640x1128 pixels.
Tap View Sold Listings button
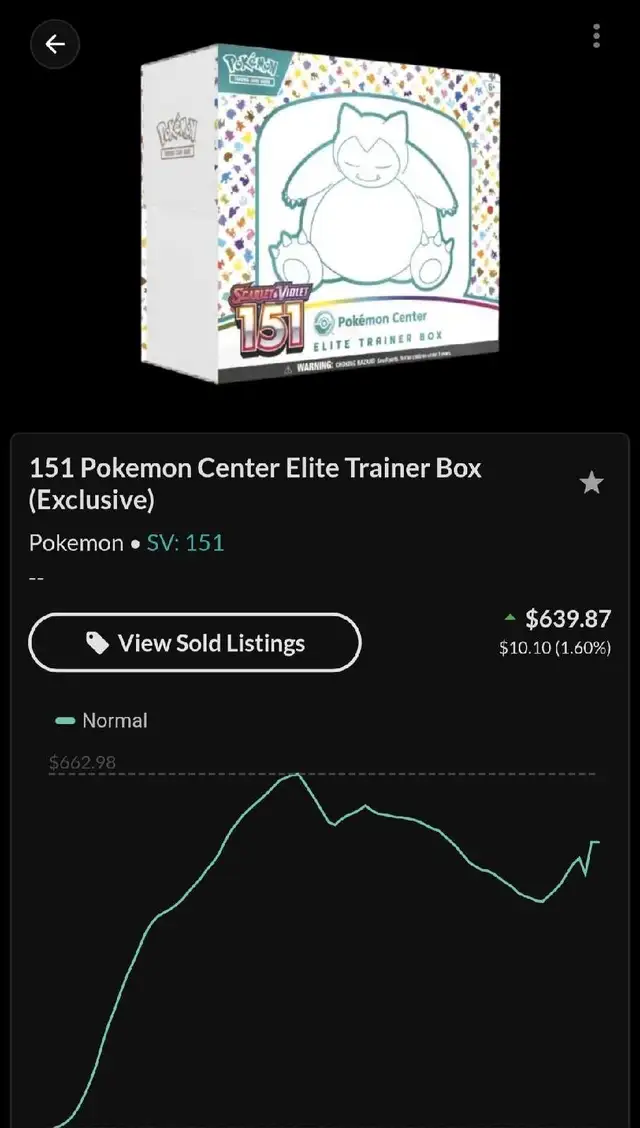click(x=195, y=642)
